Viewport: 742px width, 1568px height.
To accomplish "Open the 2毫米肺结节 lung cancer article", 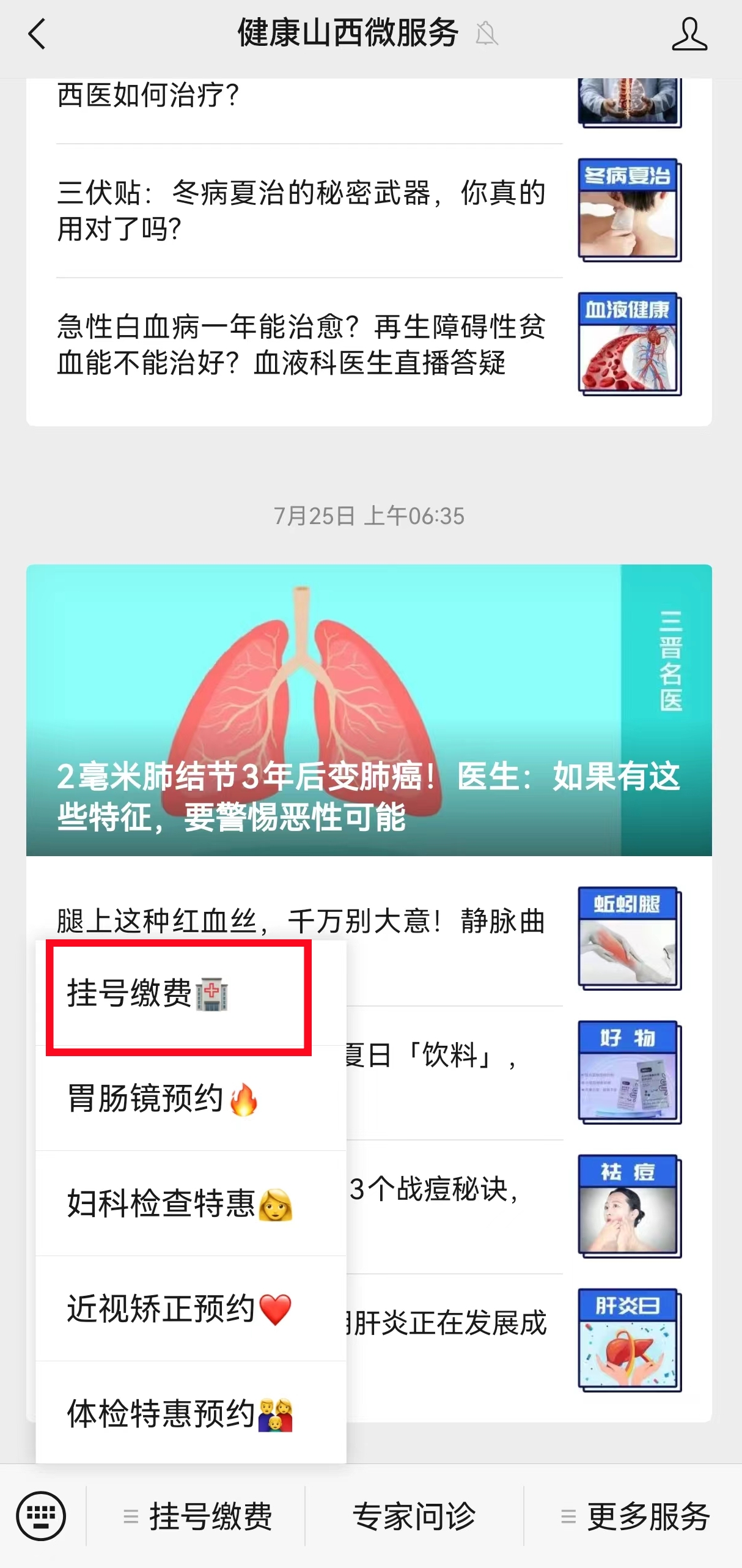I will click(x=369, y=709).
